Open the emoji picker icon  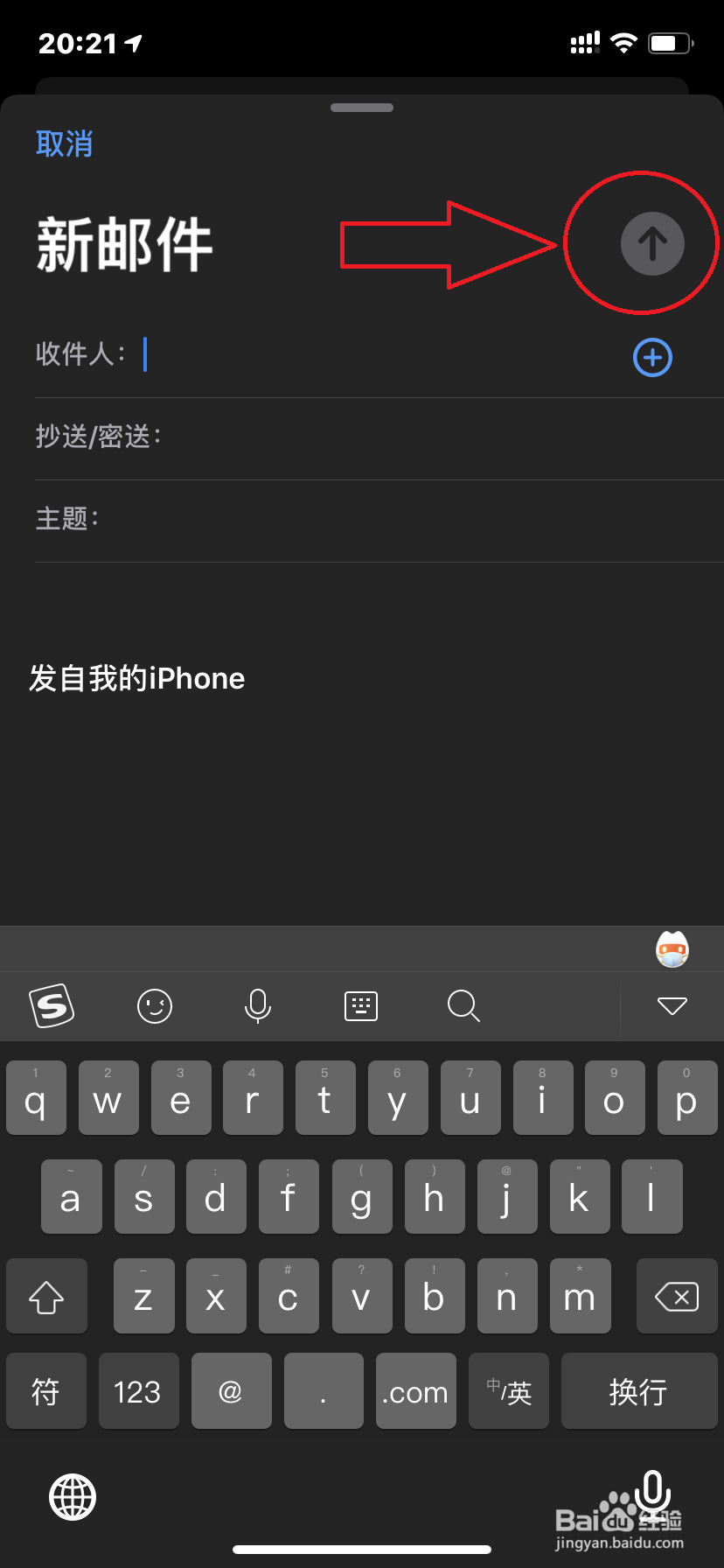click(154, 1006)
